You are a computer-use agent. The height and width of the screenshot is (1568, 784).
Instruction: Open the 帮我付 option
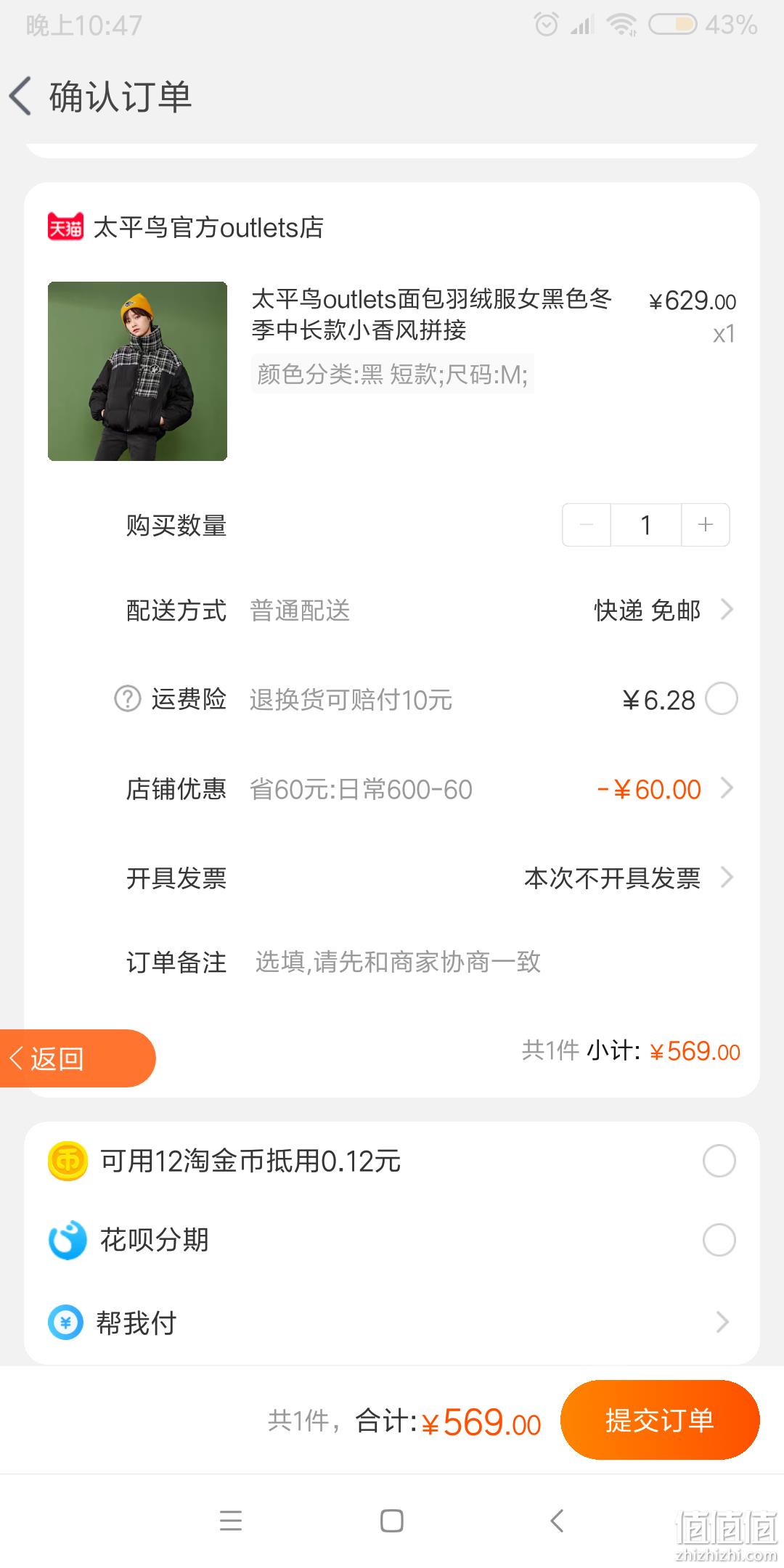[392, 1323]
